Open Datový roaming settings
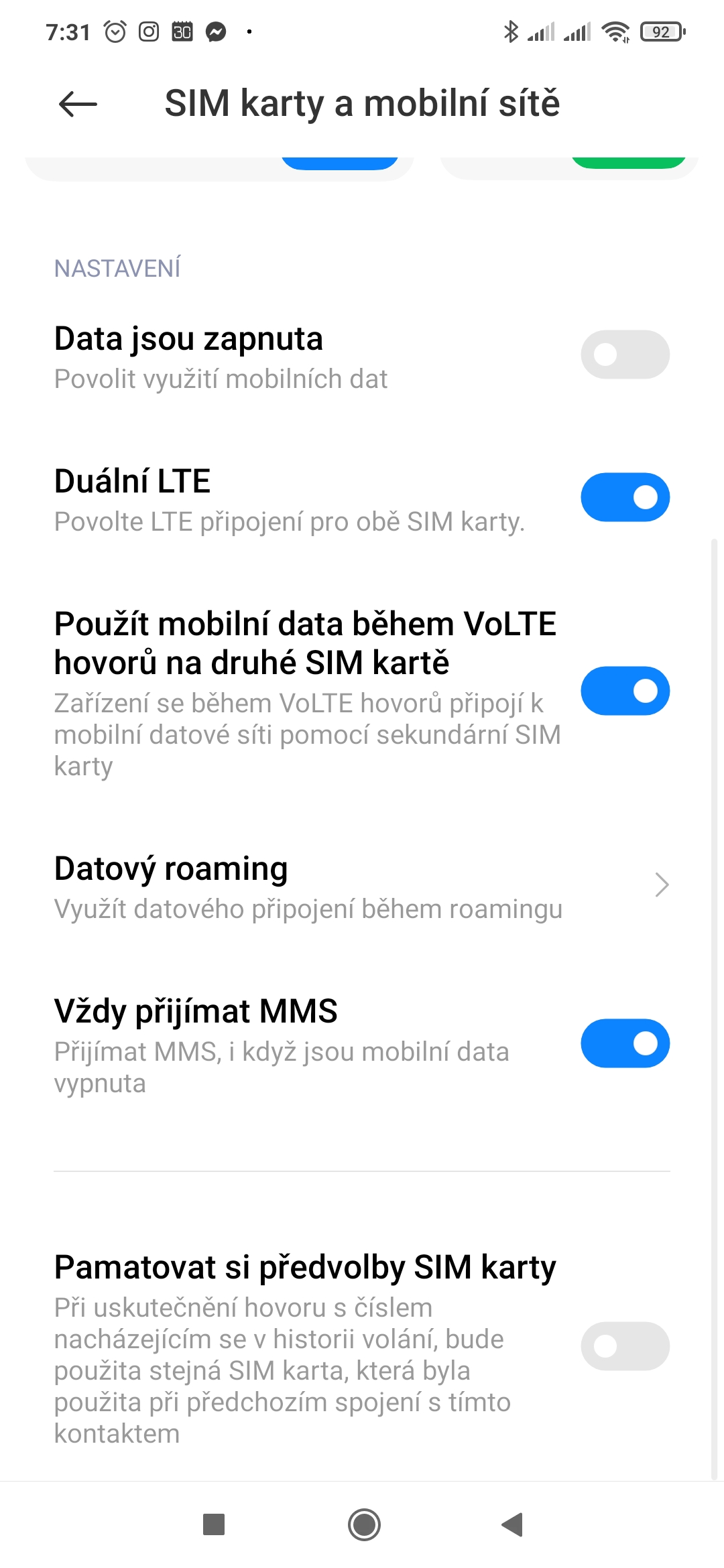 click(362, 886)
